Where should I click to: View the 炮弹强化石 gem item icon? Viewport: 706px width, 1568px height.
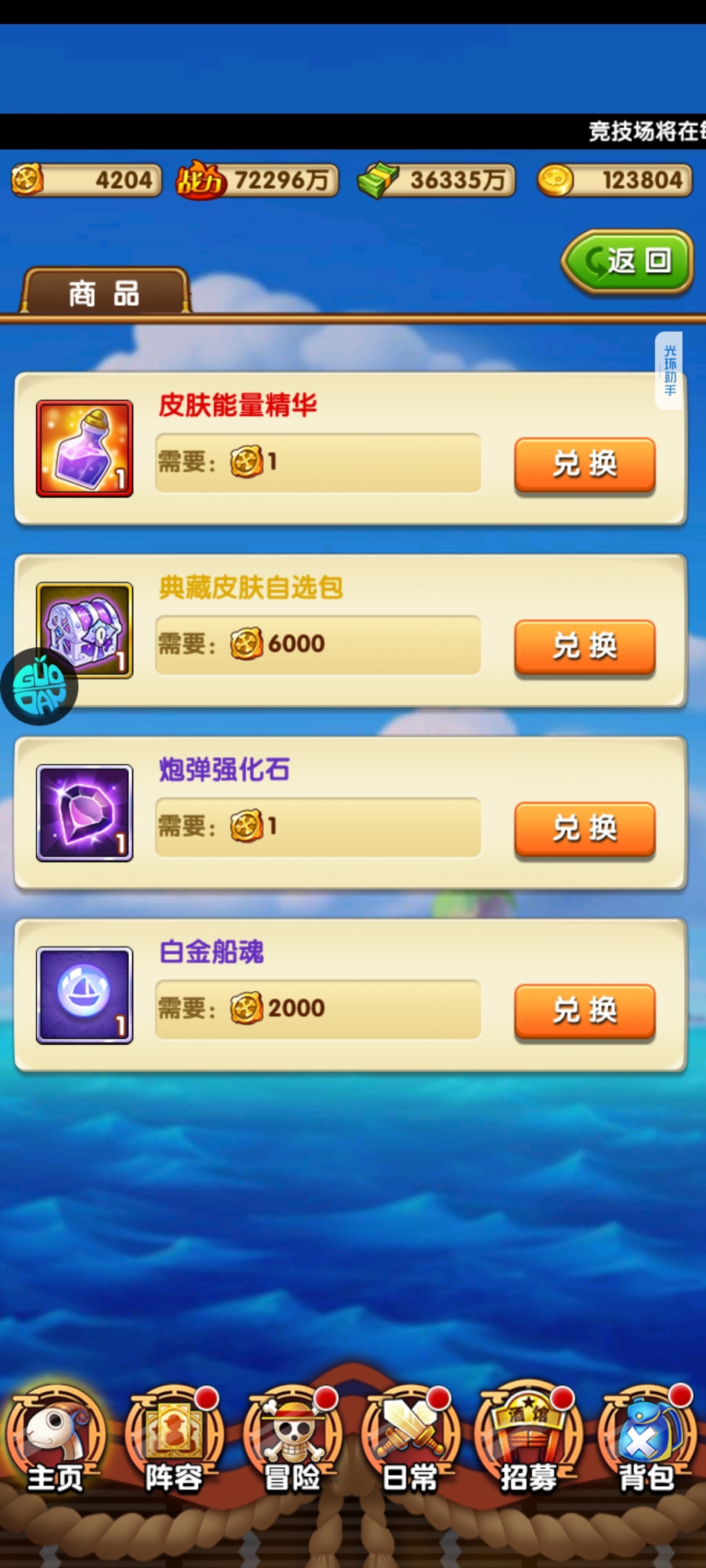pyautogui.click(x=85, y=813)
